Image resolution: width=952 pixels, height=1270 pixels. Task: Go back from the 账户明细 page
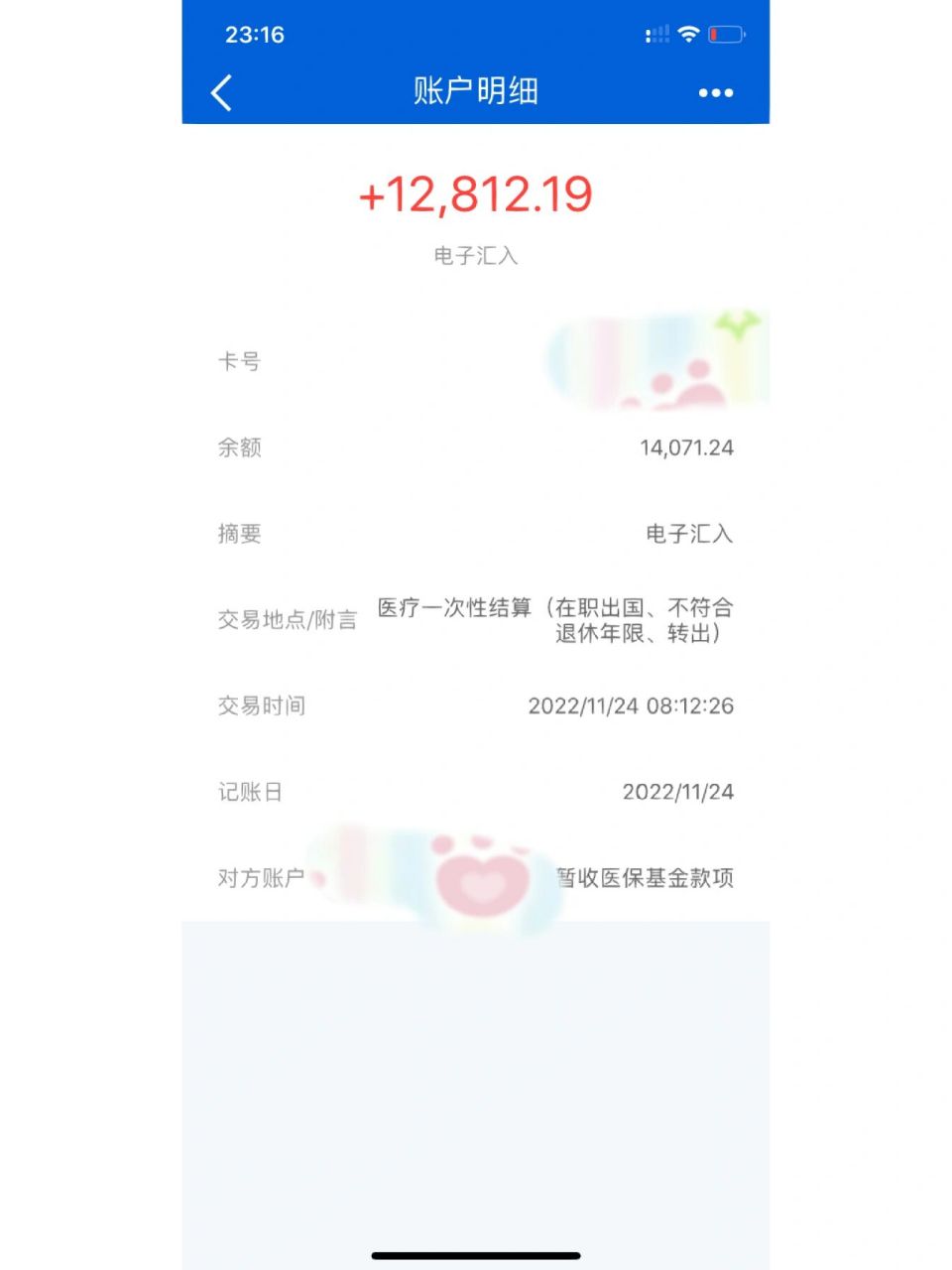pyautogui.click(x=222, y=93)
